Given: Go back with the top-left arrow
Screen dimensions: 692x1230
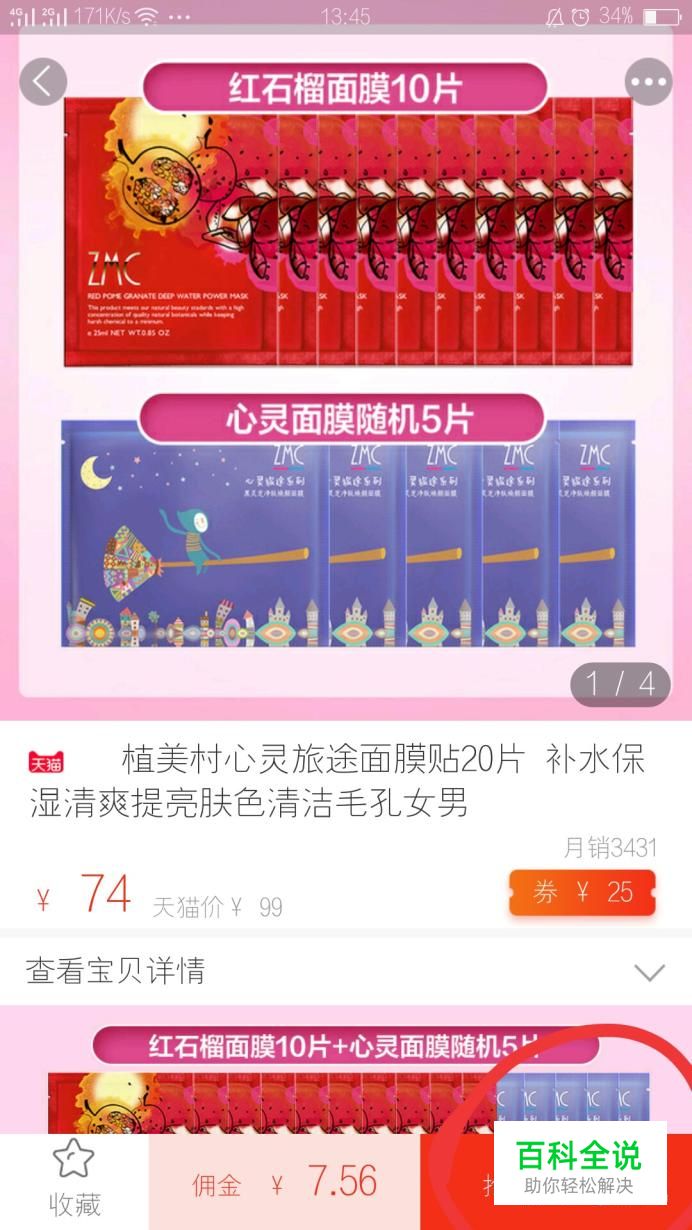Looking at the screenshot, I should tap(42, 82).
